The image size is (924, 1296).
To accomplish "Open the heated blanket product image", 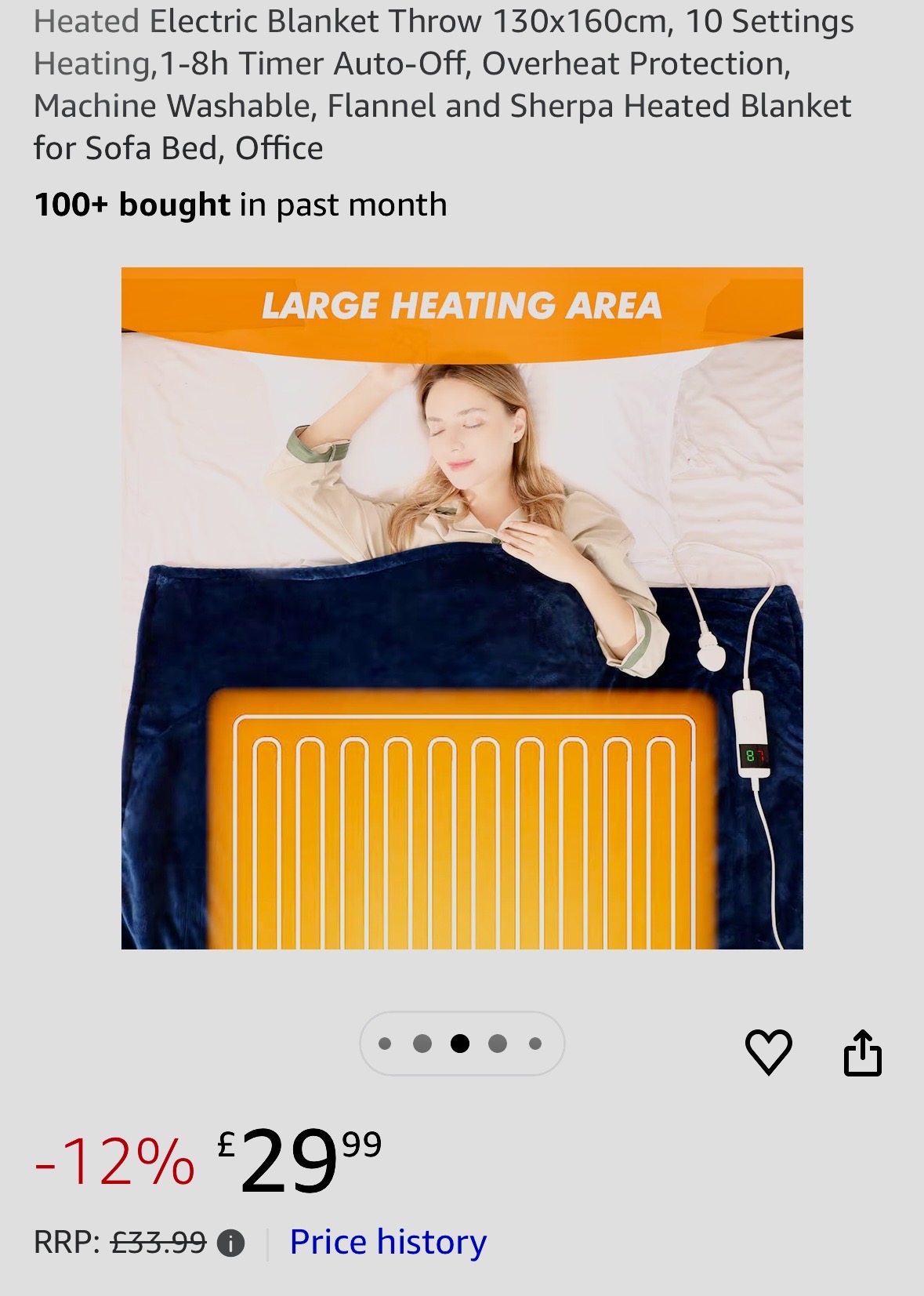I will tap(462, 608).
